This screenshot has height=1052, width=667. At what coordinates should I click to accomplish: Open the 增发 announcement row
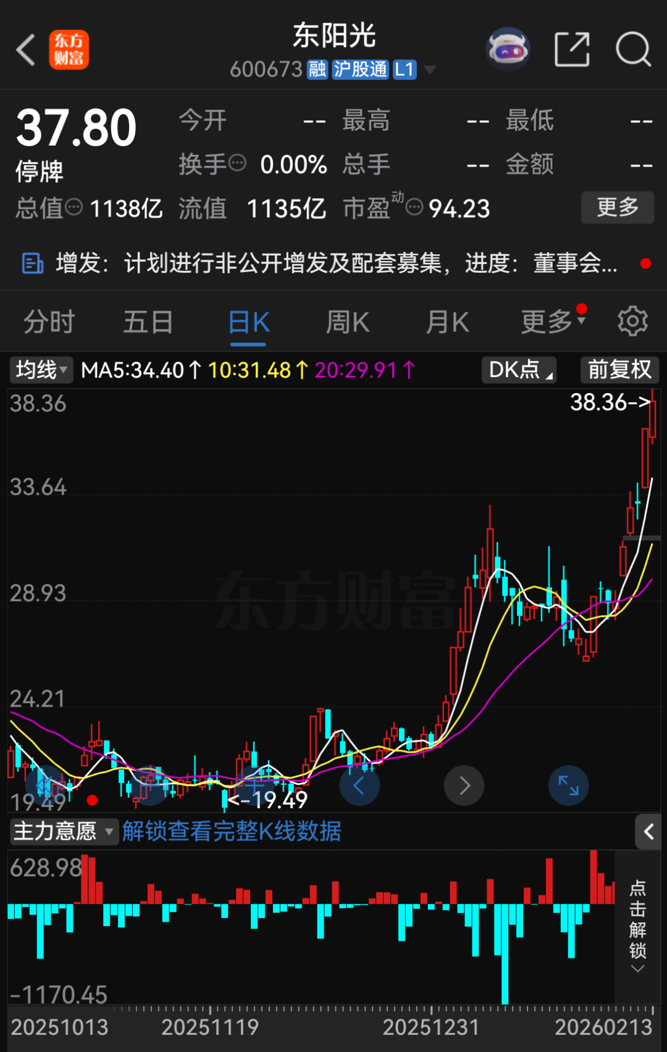pos(320,263)
